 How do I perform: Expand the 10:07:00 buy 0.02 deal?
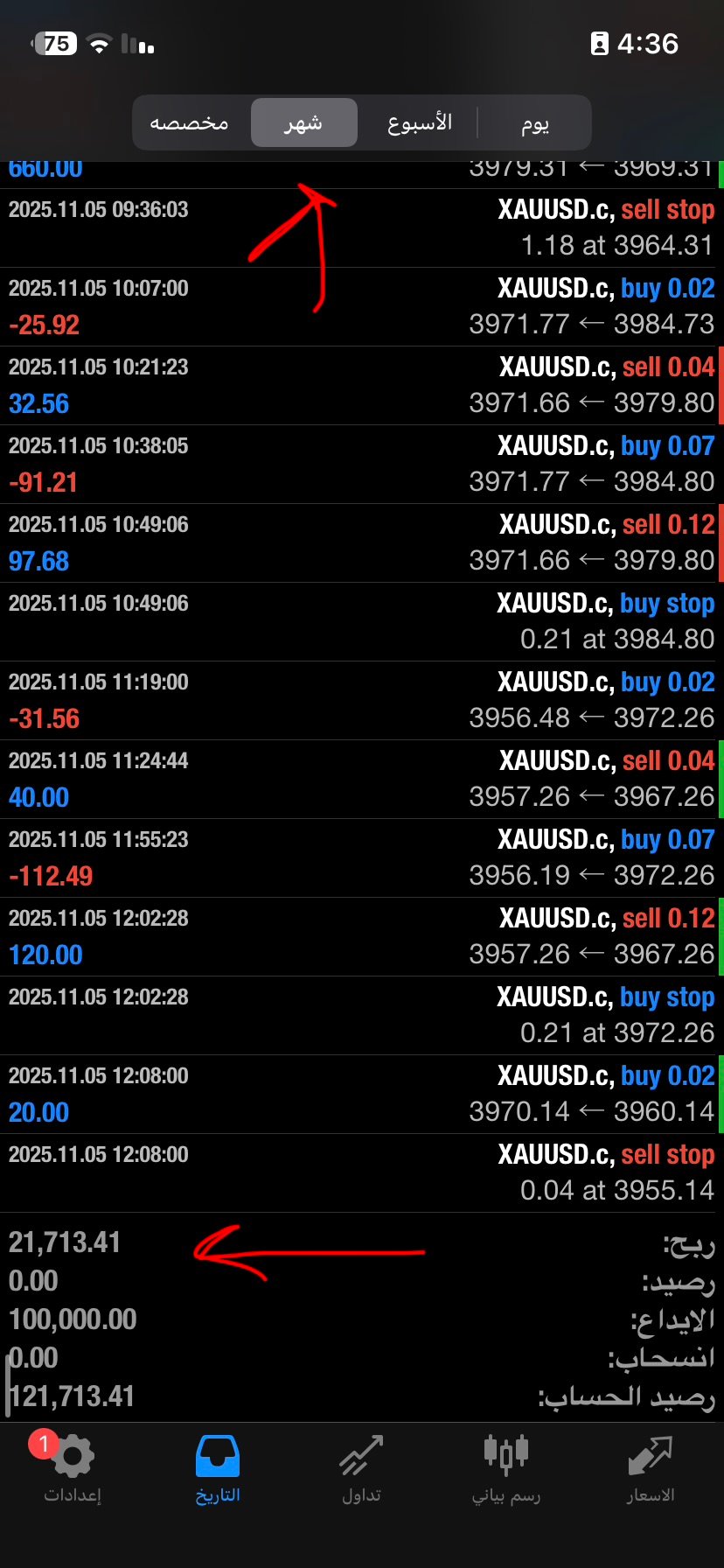pos(362,307)
